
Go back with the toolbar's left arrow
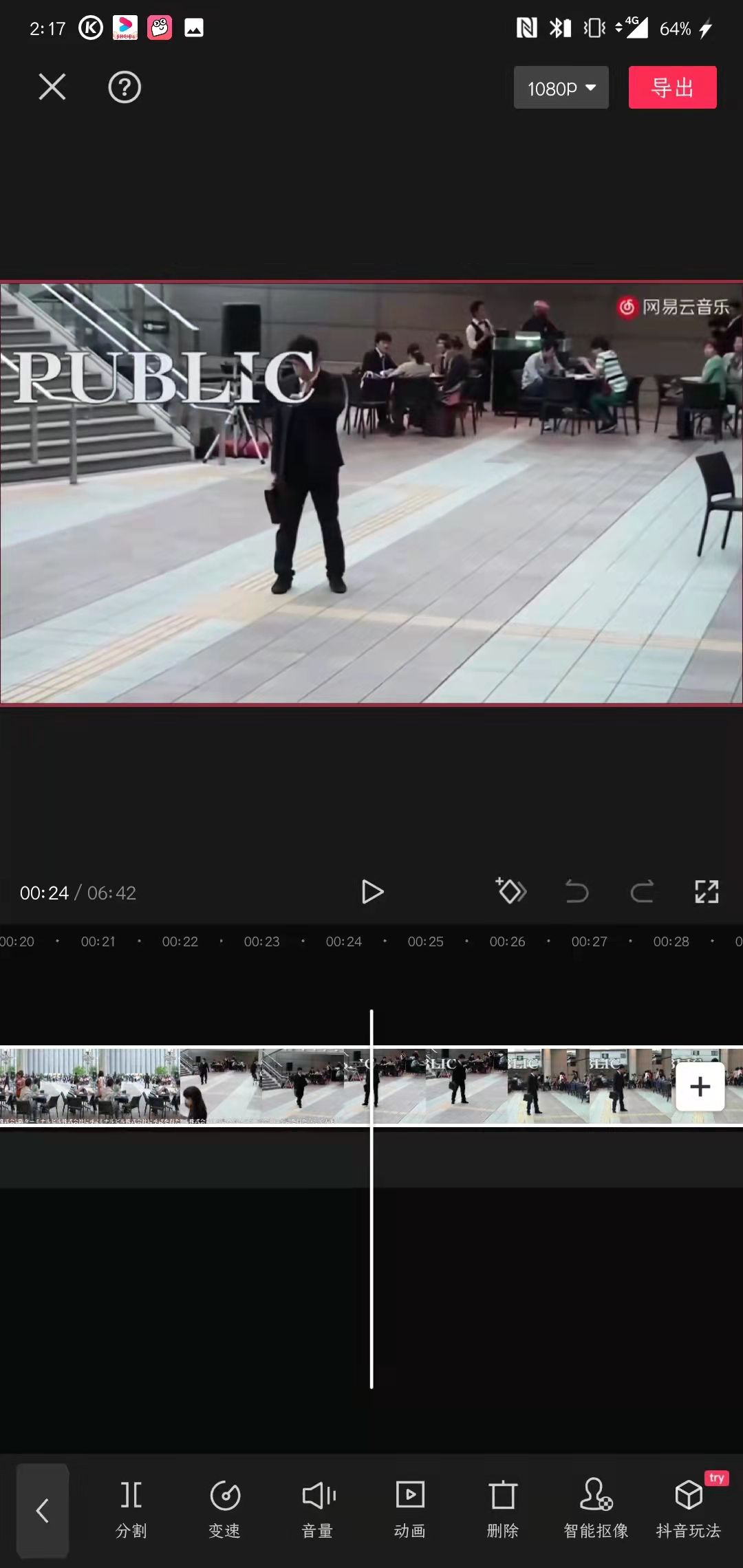tap(43, 1510)
